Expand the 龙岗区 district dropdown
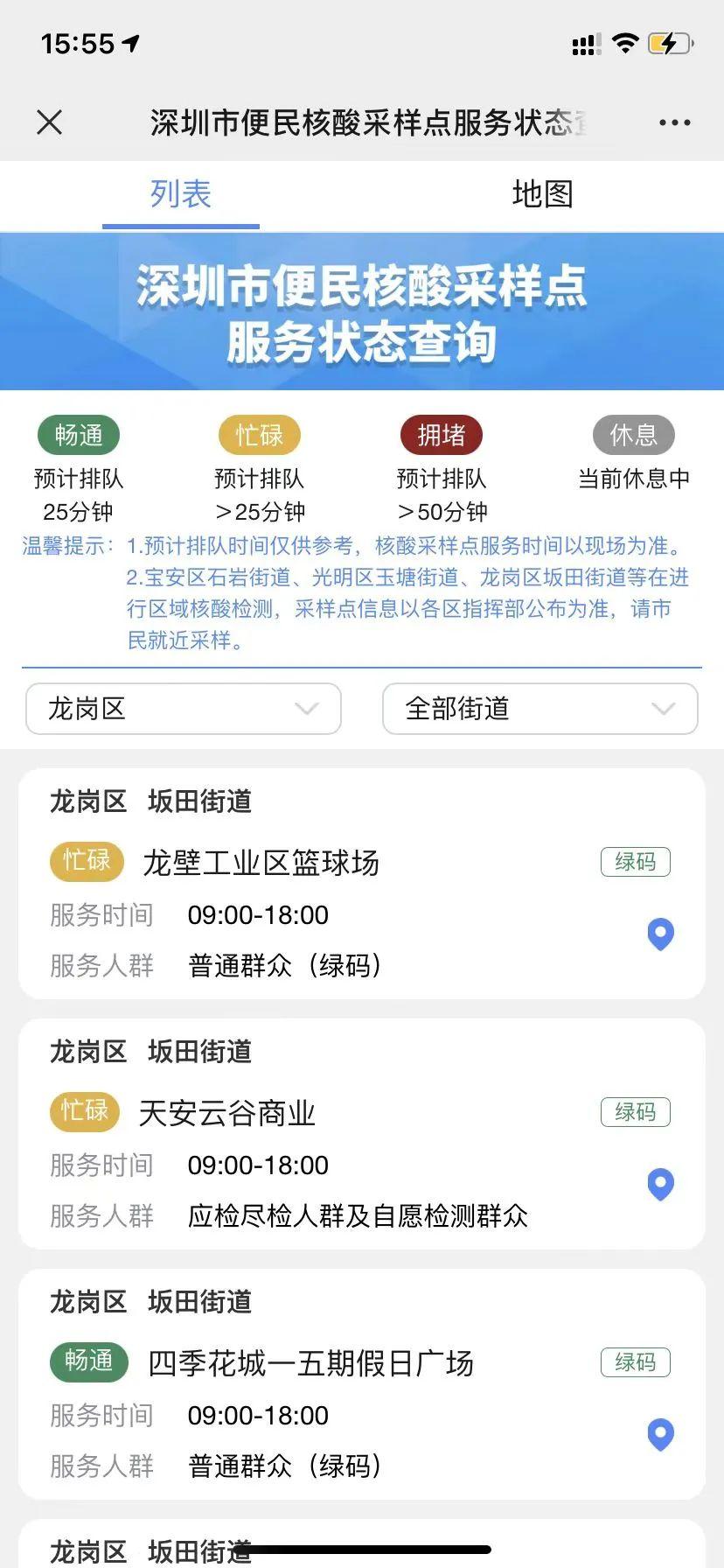724x1568 pixels. coord(184,709)
